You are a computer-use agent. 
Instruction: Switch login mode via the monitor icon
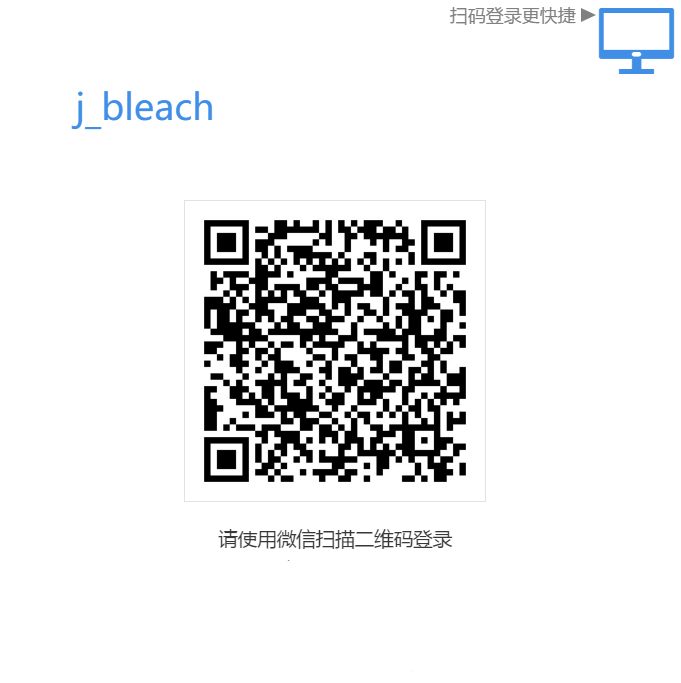pyautogui.click(x=636, y=40)
